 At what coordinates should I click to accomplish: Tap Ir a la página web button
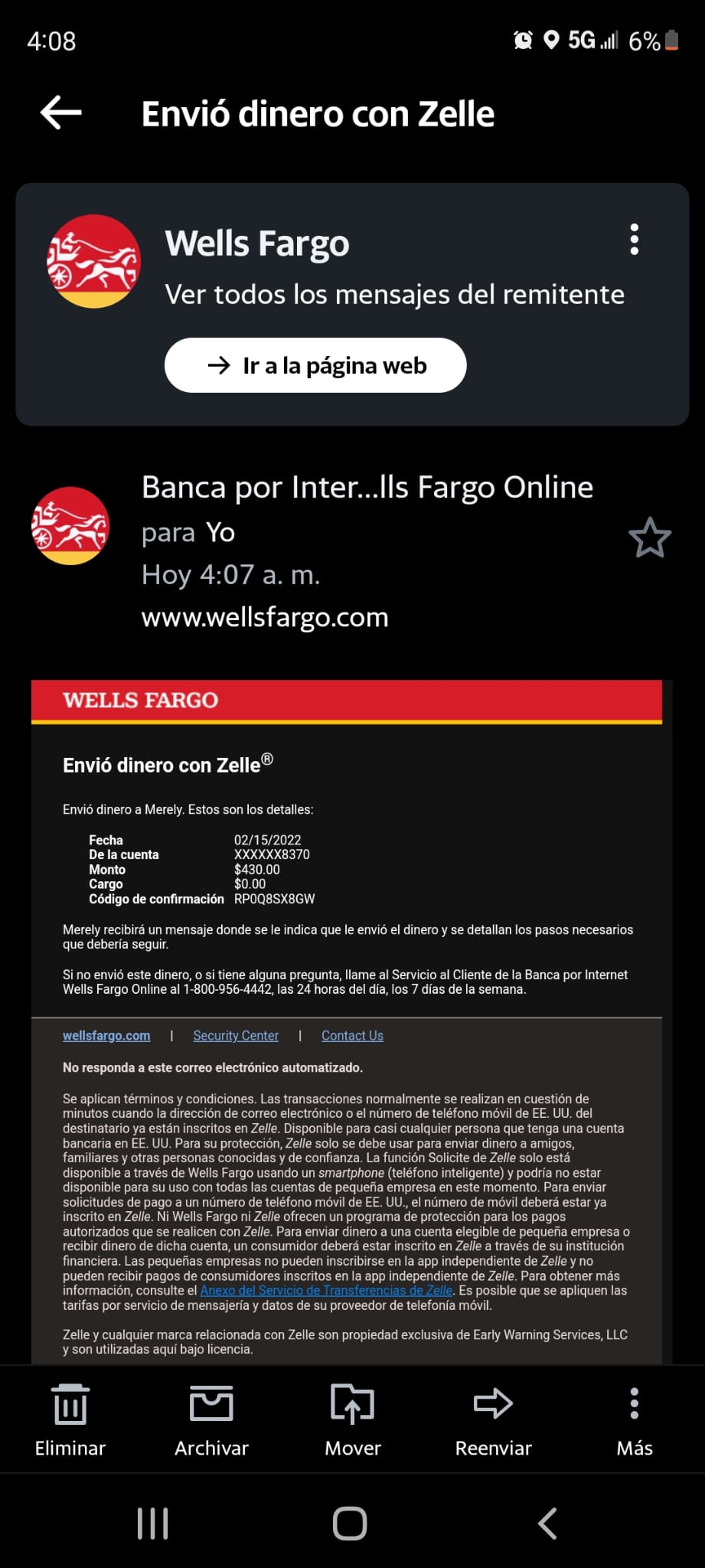tap(315, 365)
